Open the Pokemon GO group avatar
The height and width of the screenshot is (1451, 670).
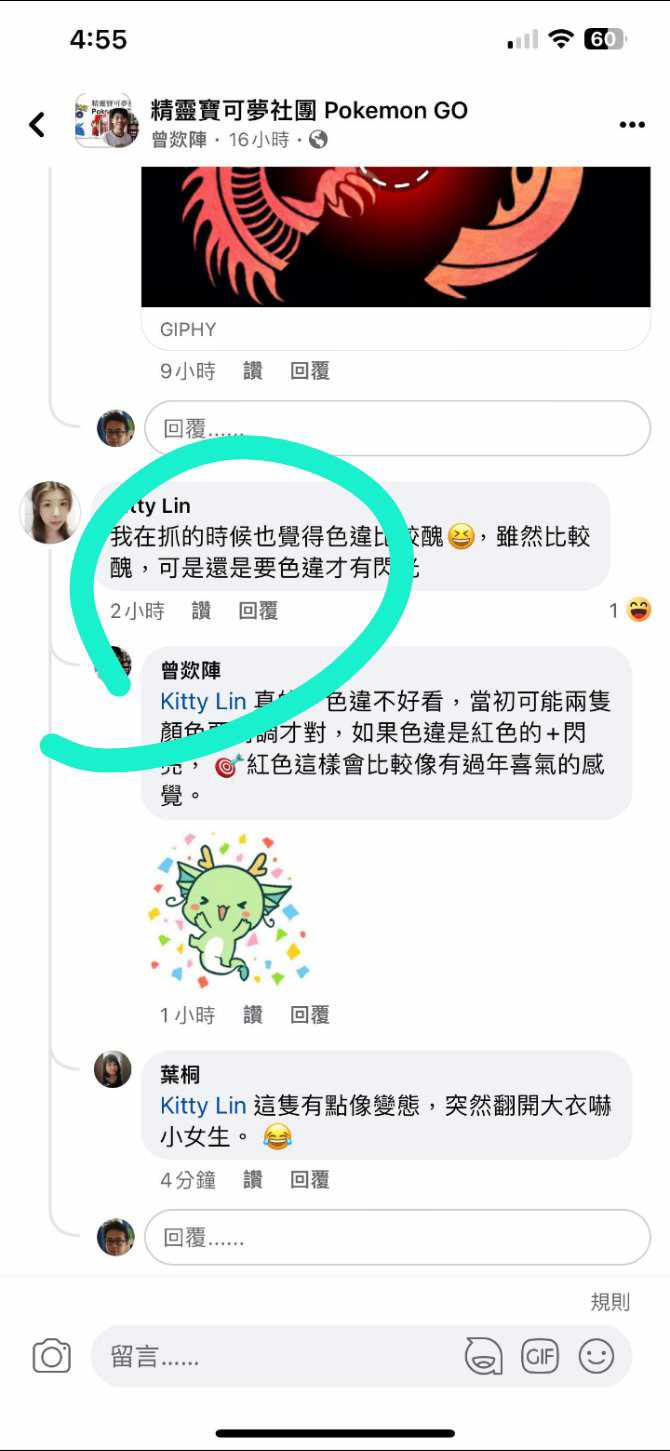coord(105,122)
